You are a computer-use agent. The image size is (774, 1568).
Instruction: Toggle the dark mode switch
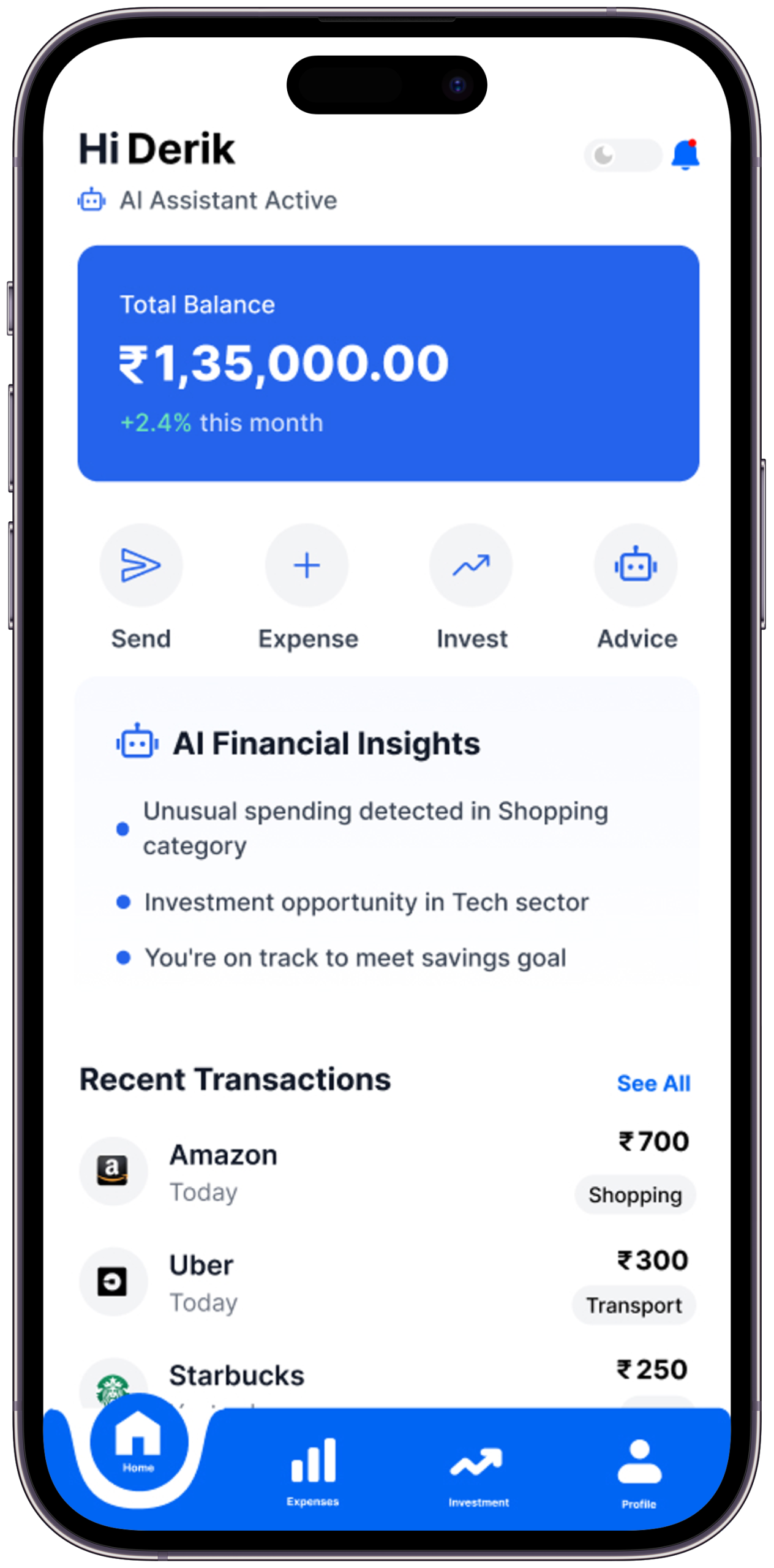[622, 156]
